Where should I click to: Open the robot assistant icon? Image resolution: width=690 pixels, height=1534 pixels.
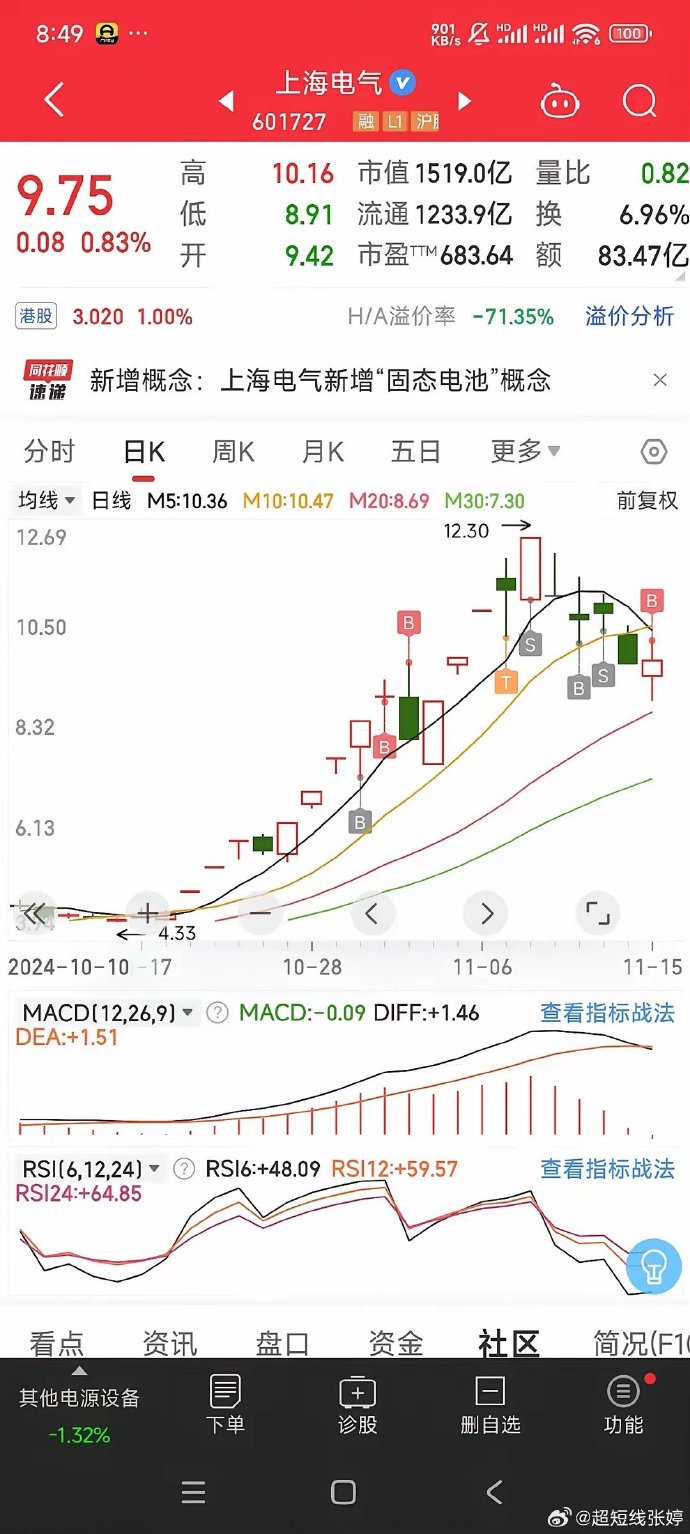click(560, 101)
